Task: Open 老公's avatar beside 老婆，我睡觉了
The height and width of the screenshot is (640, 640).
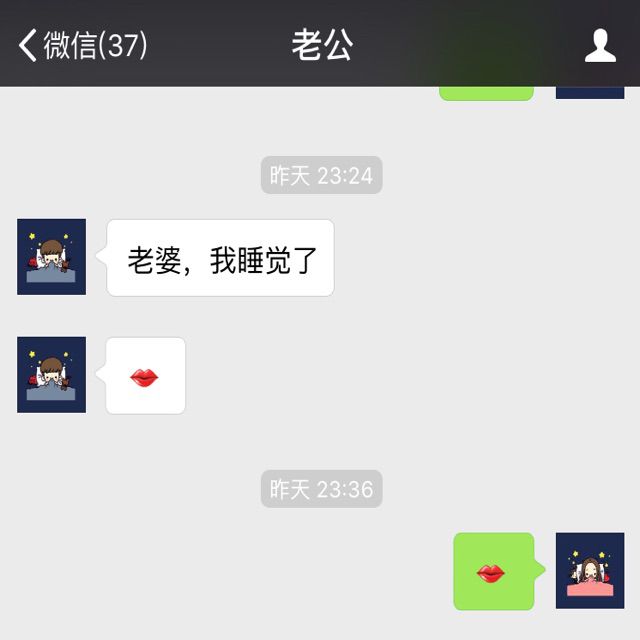Action: coord(51,257)
